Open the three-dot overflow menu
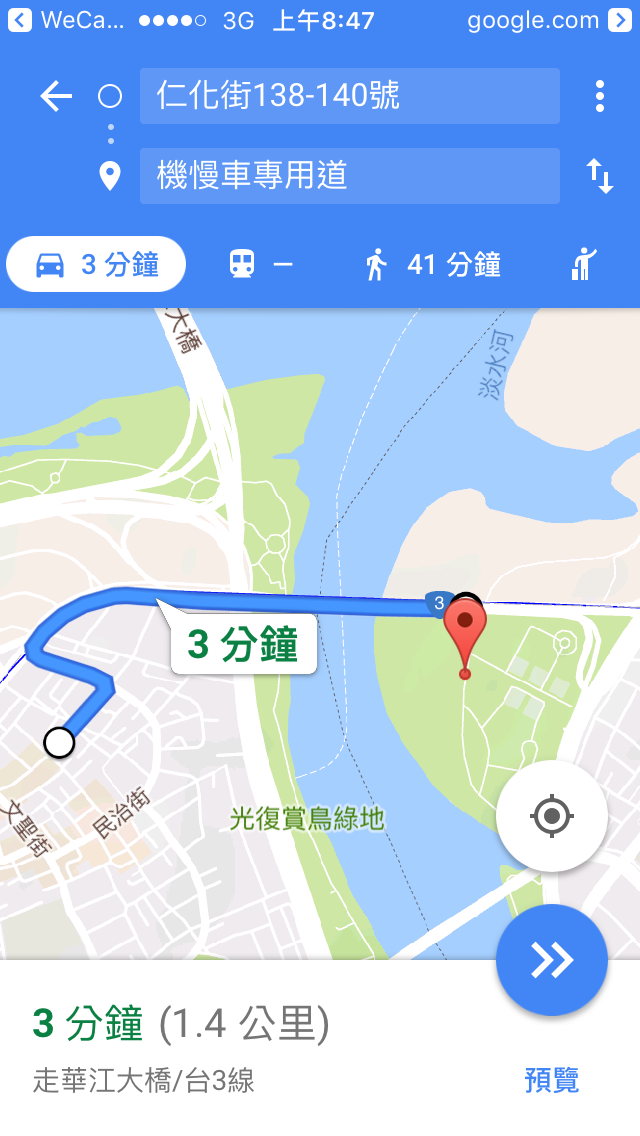 pos(599,96)
